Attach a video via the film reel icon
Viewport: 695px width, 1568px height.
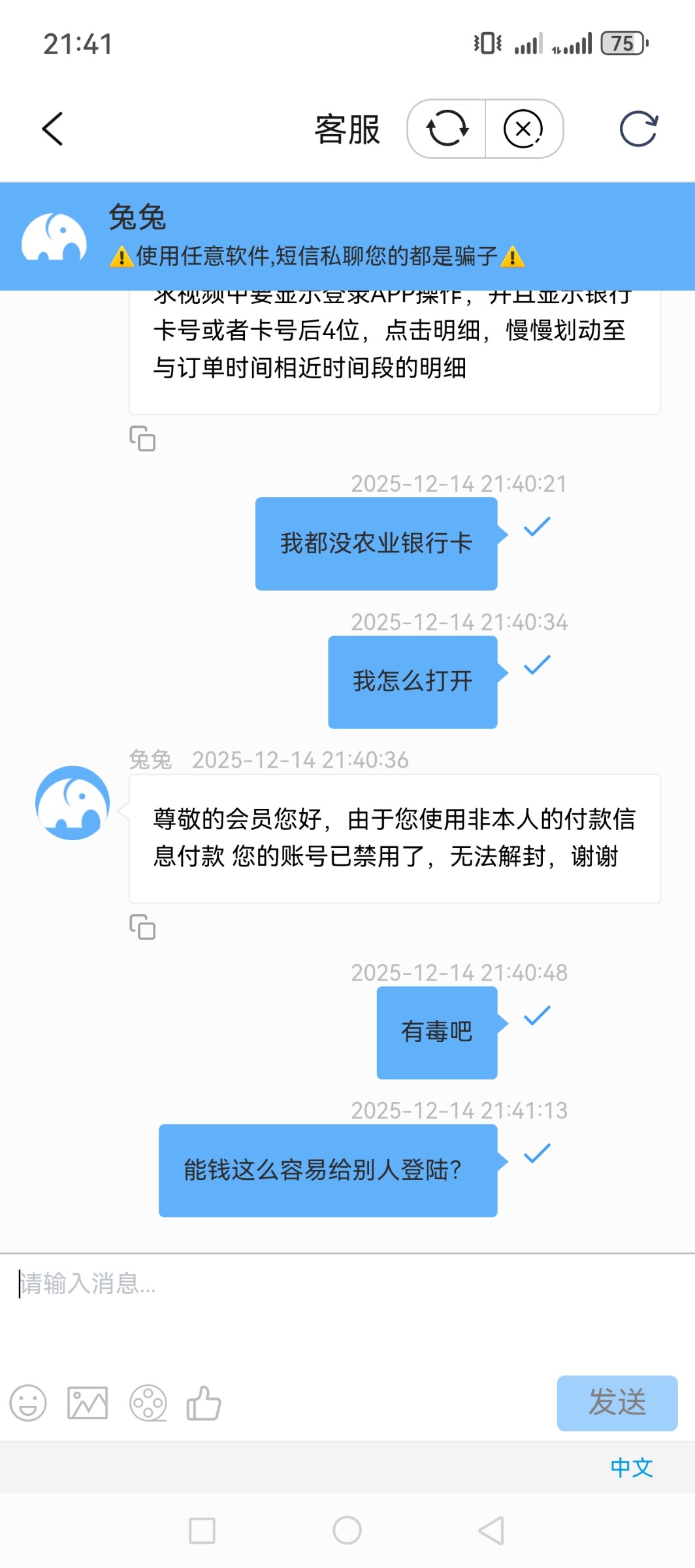point(148,1403)
